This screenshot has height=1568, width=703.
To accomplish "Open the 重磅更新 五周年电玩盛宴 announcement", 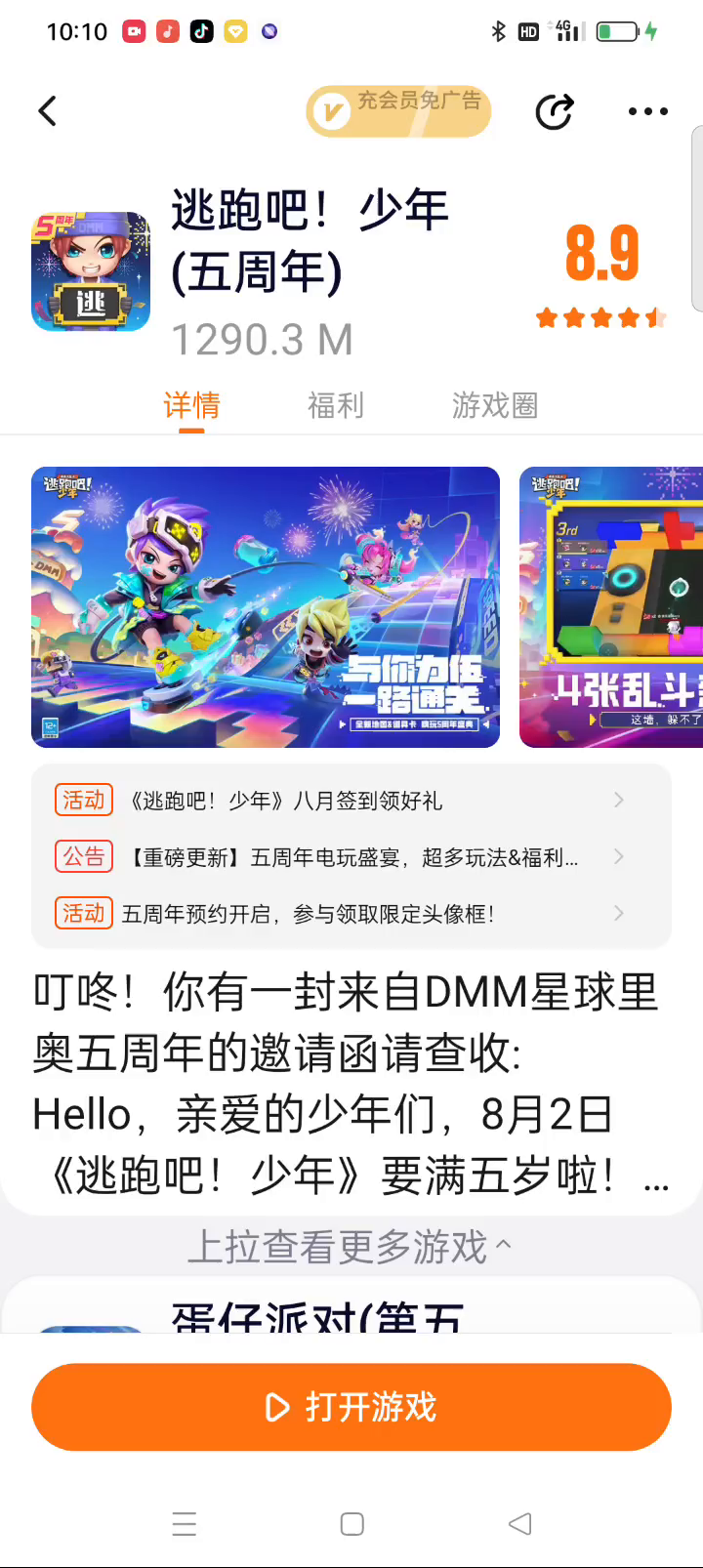I will pyautogui.click(x=351, y=857).
